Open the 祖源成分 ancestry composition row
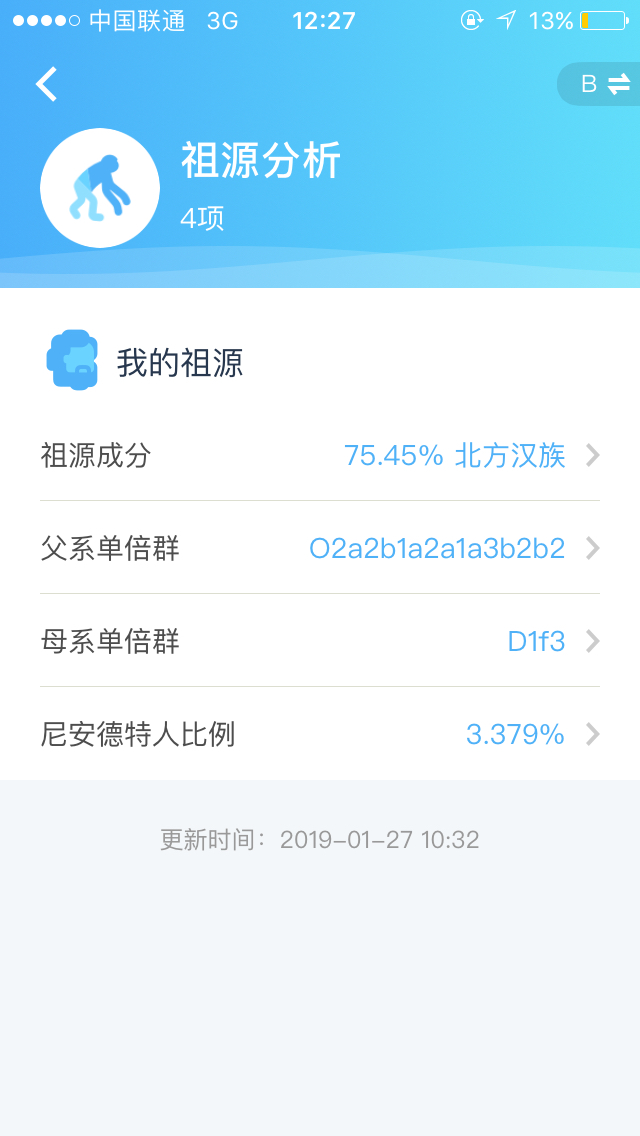The height and width of the screenshot is (1136, 640). click(320, 456)
